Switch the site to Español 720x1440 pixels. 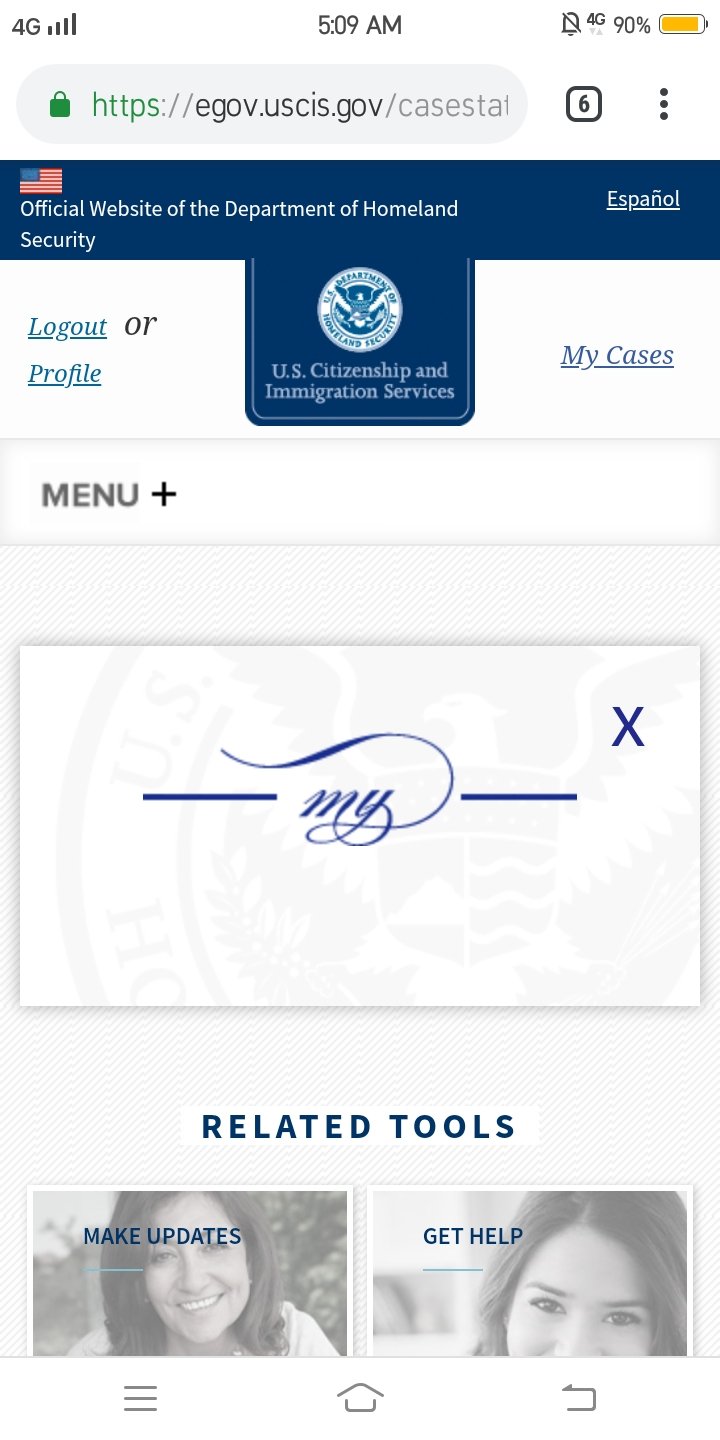coord(643,199)
